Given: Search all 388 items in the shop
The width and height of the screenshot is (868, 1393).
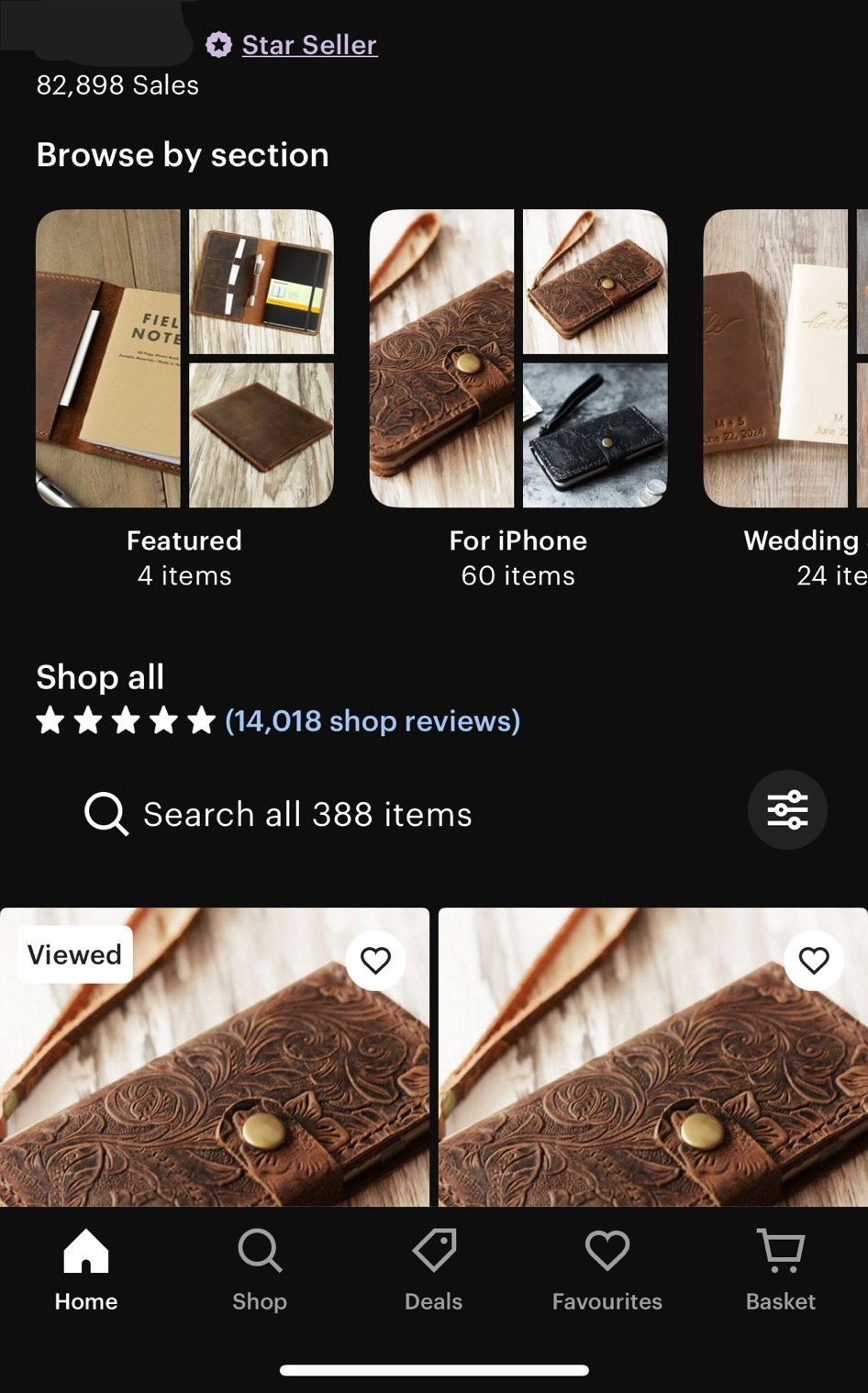Looking at the screenshot, I should (x=306, y=814).
